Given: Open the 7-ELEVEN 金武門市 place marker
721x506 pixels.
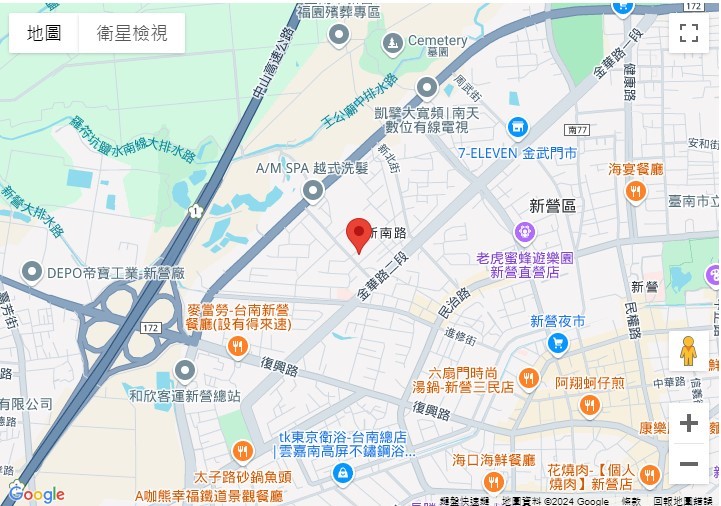Looking at the screenshot, I should pos(517,127).
